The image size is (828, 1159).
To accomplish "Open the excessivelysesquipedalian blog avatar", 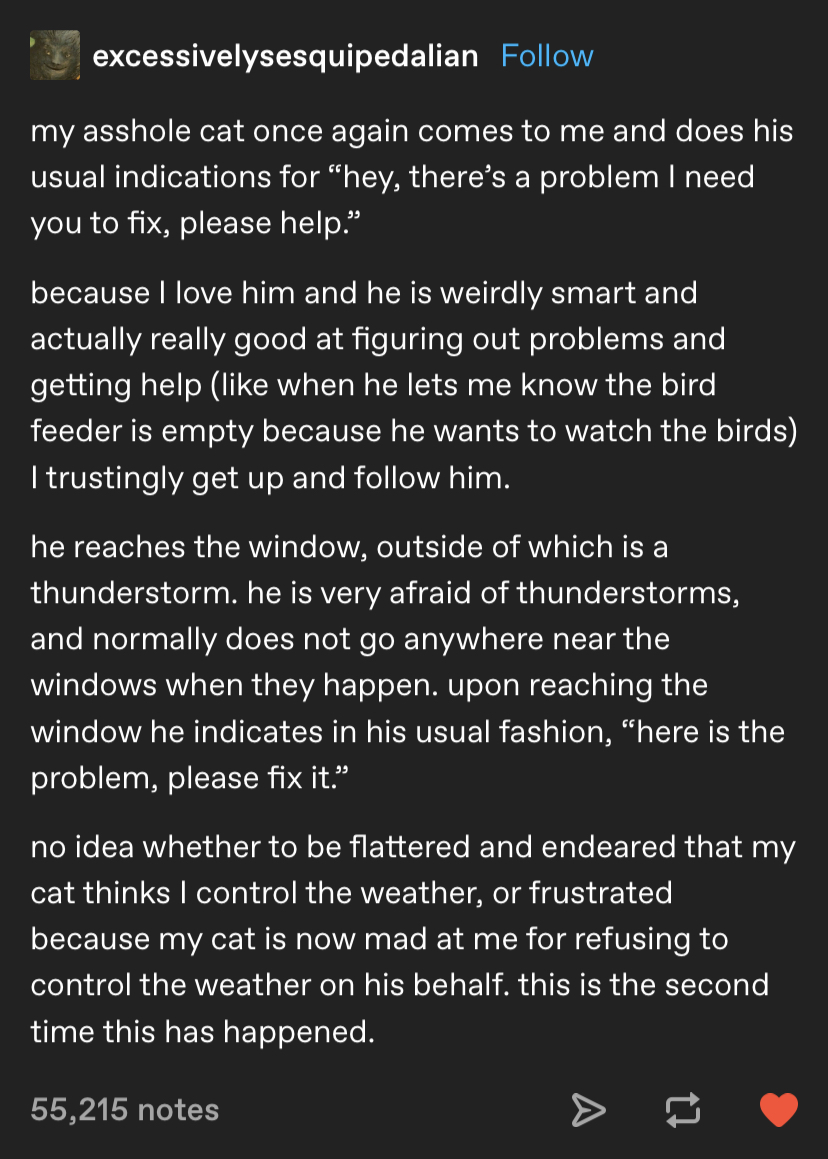I will pyautogui.click(x=54, y=55).
